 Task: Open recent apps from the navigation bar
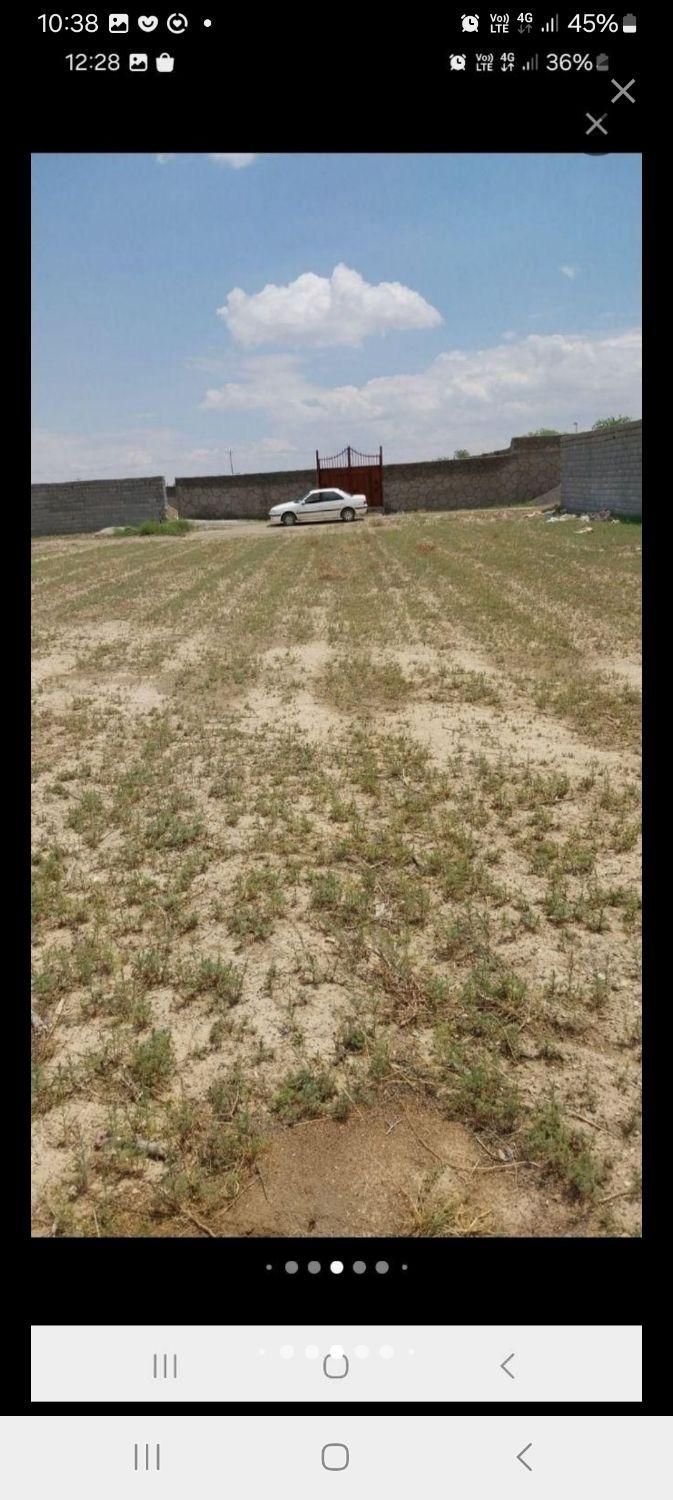[147, 1457]
